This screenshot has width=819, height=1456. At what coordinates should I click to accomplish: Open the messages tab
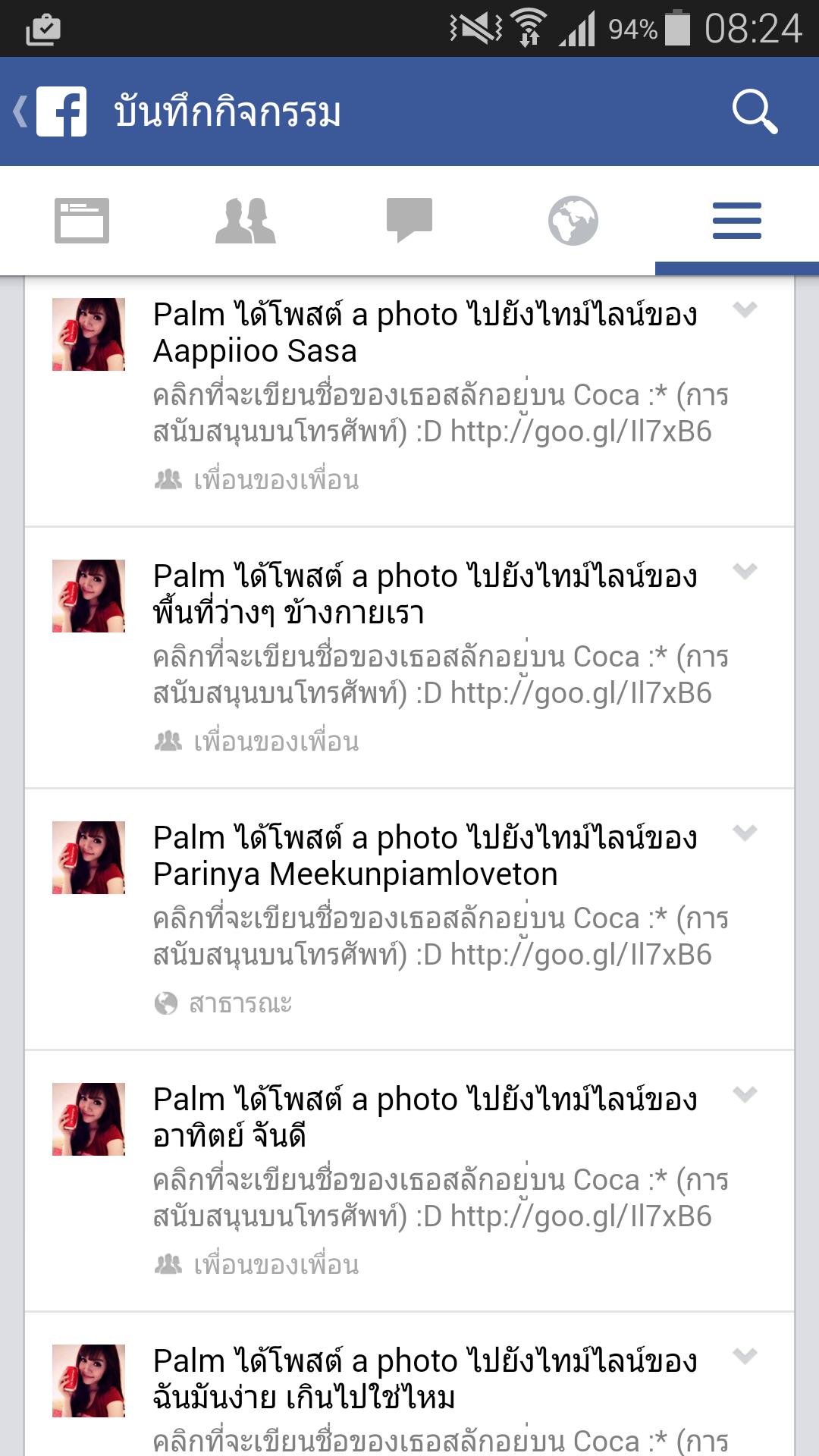pos(409,221)
